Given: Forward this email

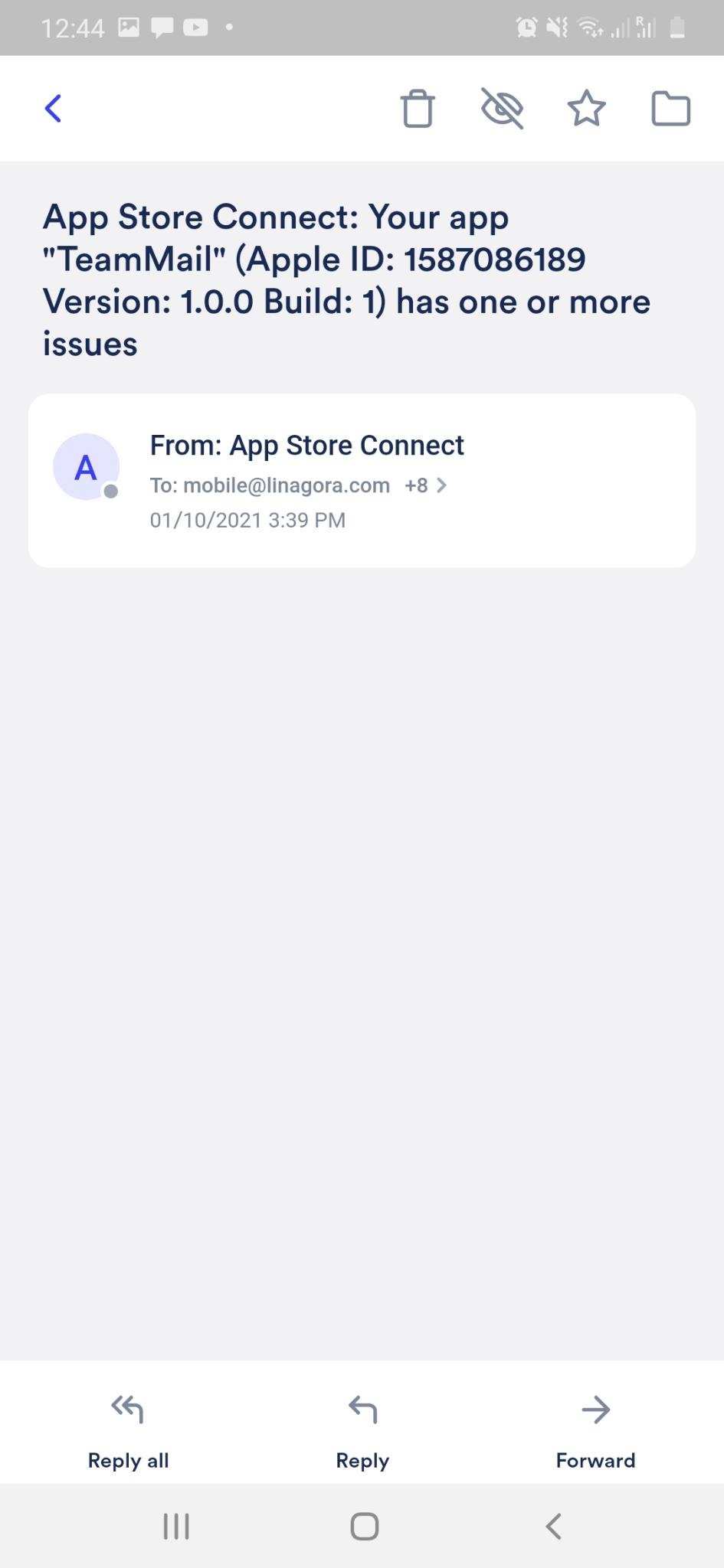Looking at the screenshot, I should pos(595,1431).
